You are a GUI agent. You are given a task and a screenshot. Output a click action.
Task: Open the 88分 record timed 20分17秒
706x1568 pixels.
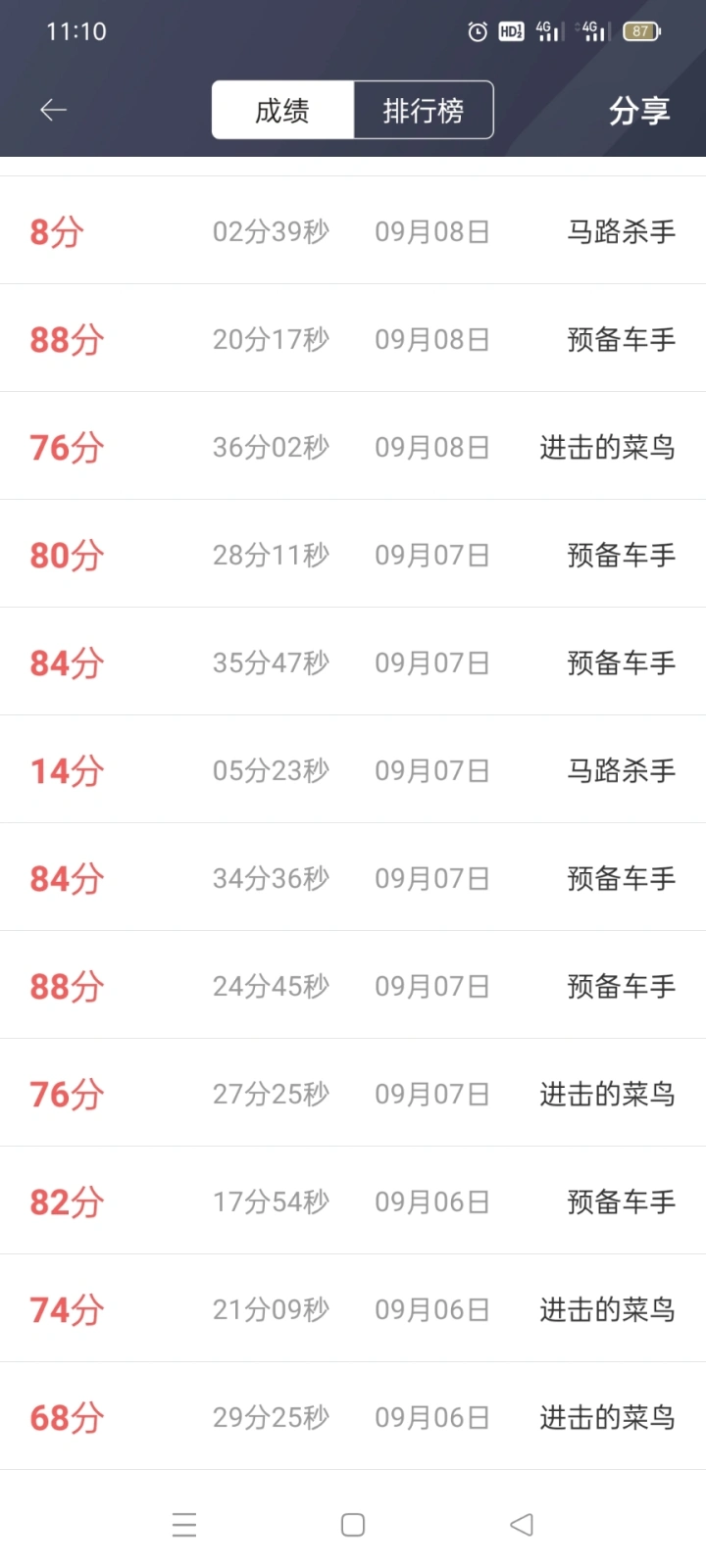pyautogui.click(x=353, y=339)
